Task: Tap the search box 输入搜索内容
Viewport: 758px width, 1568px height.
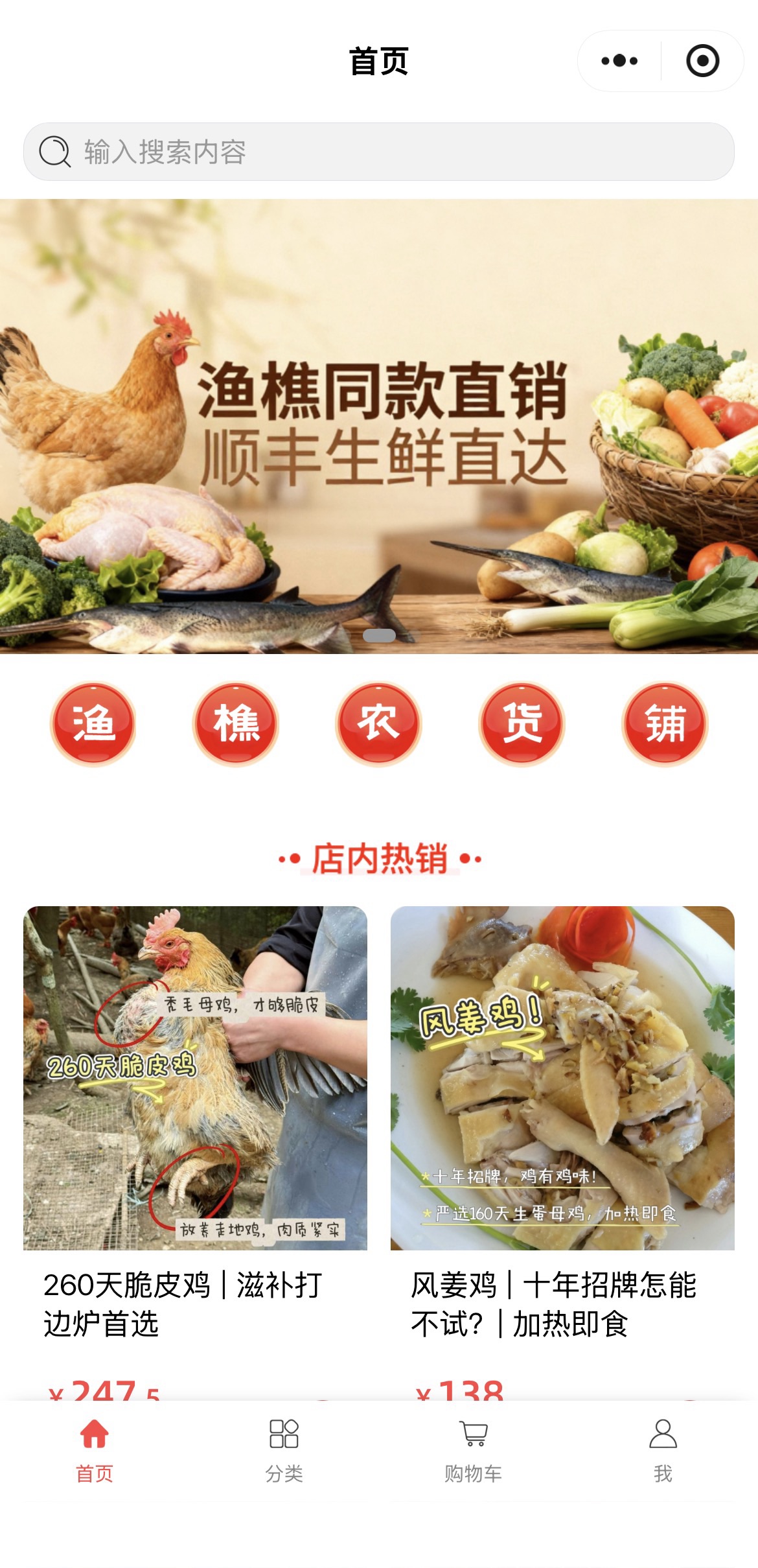Action: point(378,152)
